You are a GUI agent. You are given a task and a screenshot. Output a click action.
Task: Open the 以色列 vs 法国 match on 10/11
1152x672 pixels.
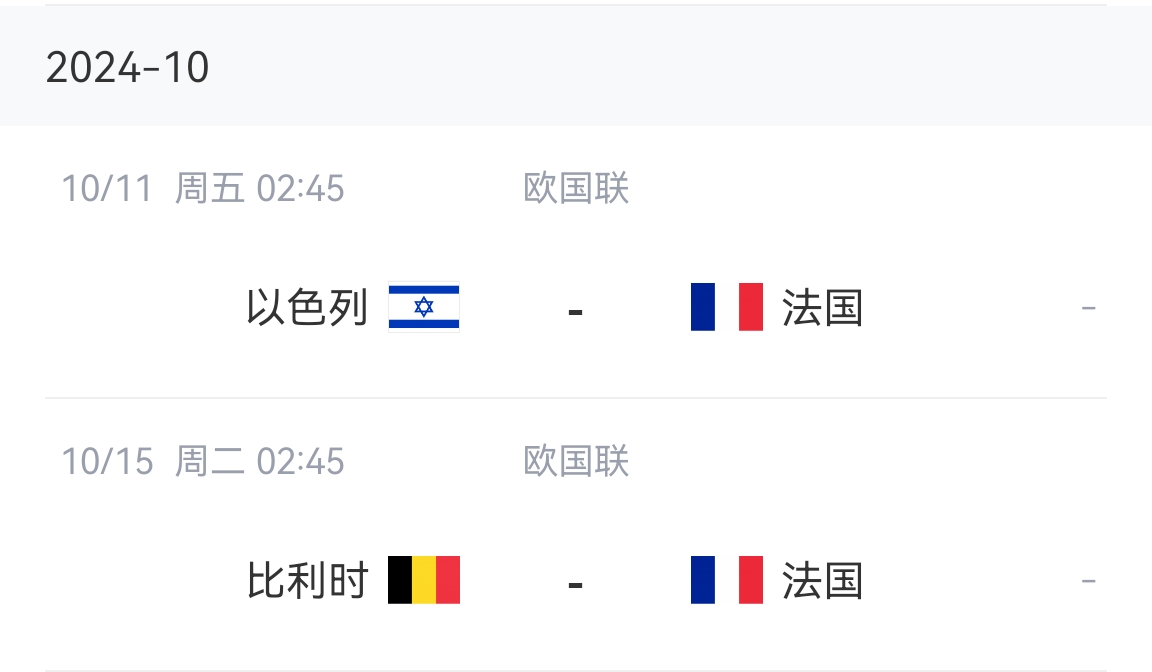pyautogui.click(x=575, y=308)
